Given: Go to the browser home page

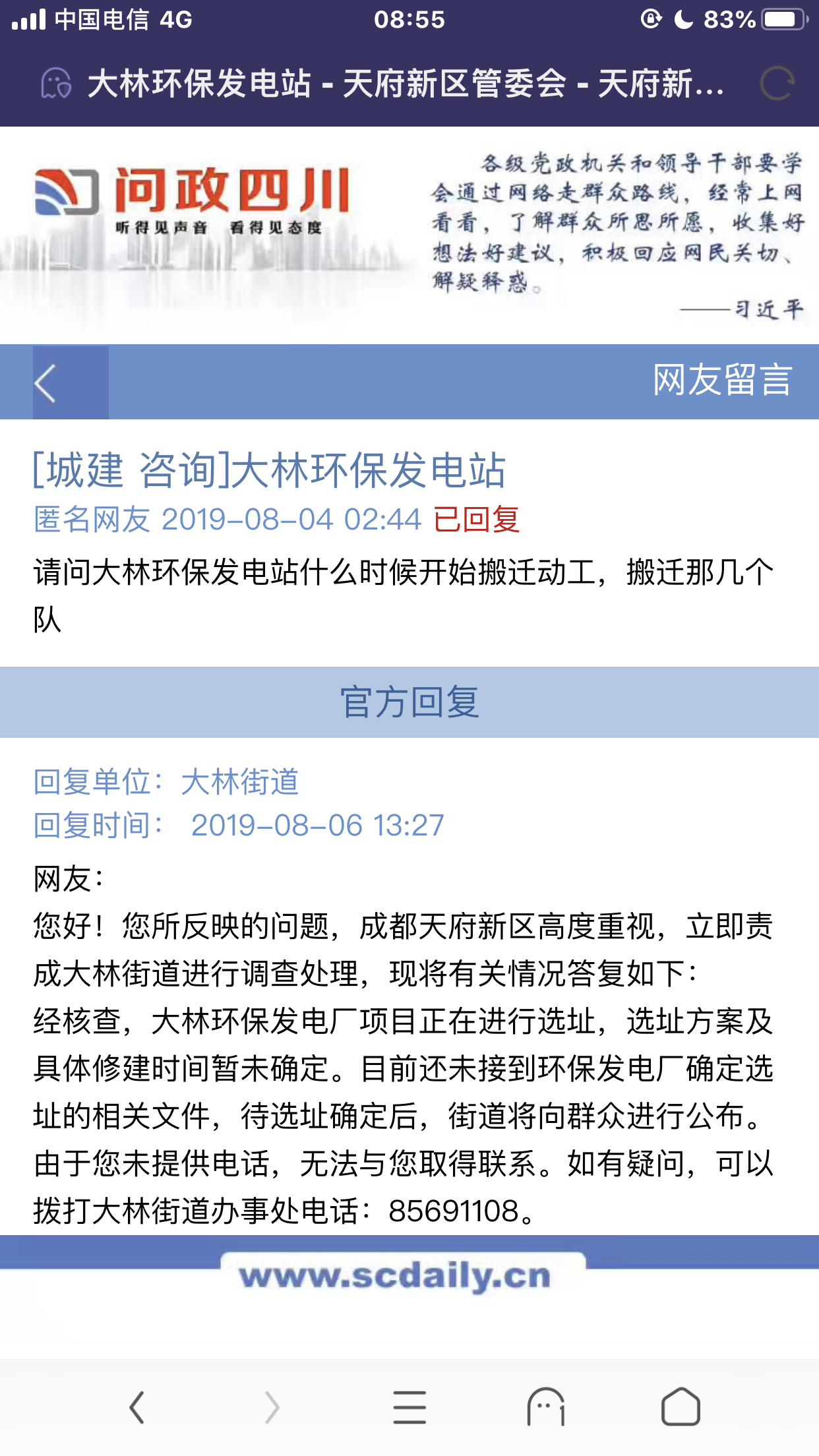Looking at the screenshot, I should (x=681, y=1408).
